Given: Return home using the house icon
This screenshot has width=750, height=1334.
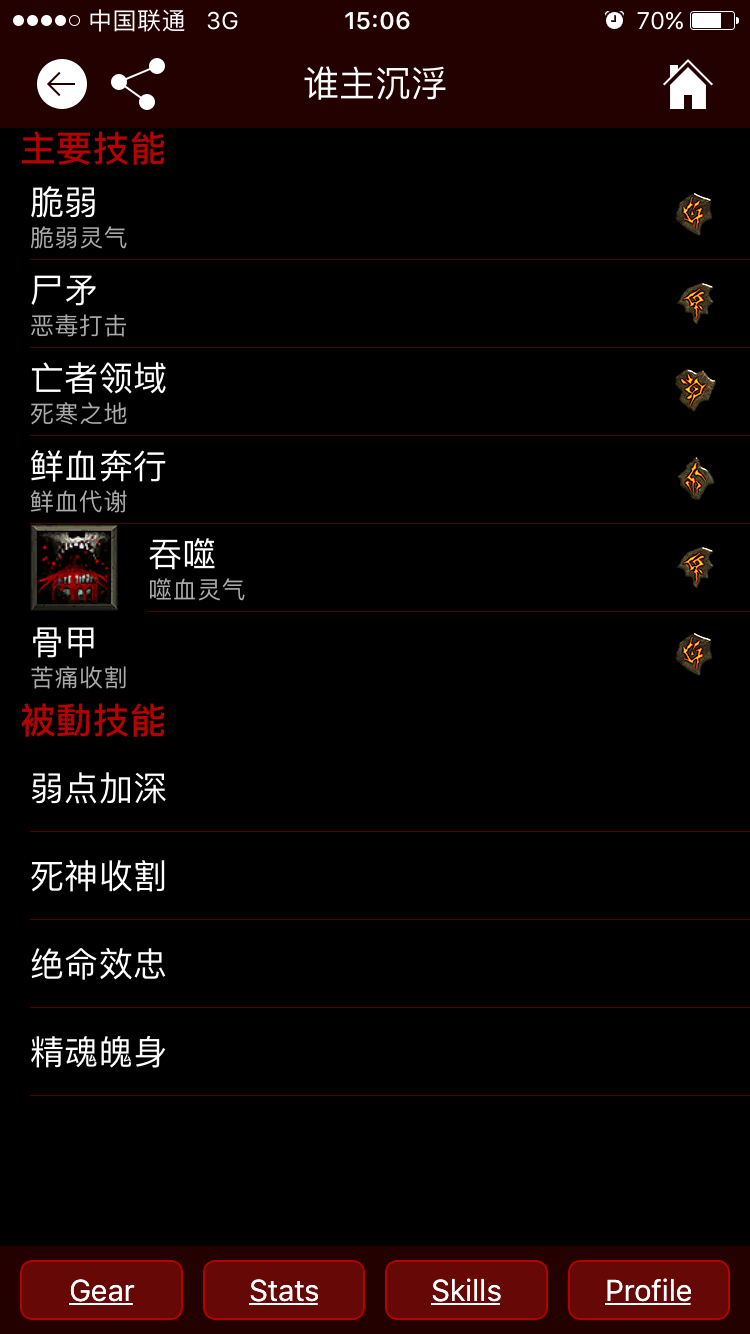Looking at the screenshot, I should (687, 84).
